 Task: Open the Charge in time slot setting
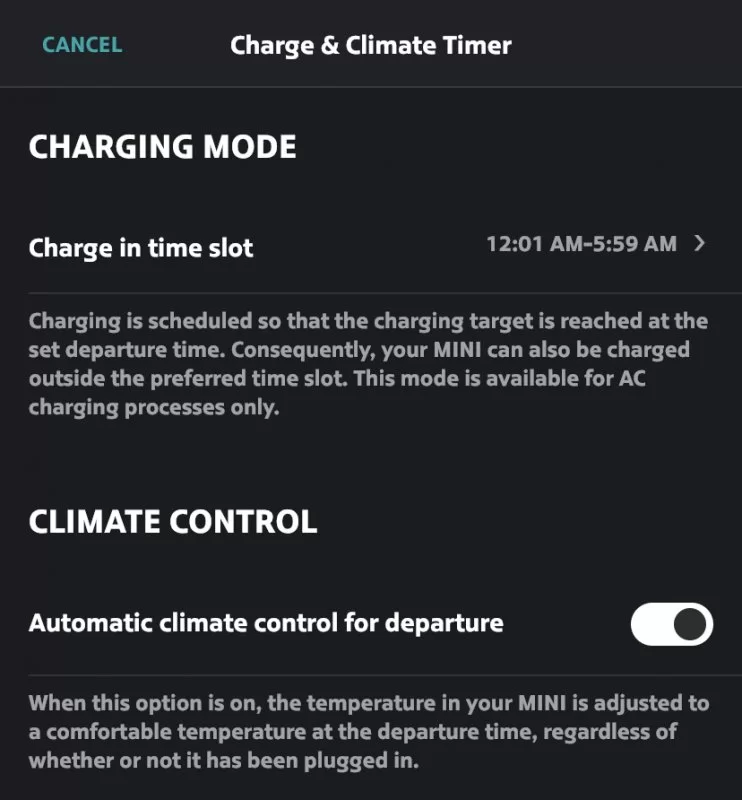[368, 246]
